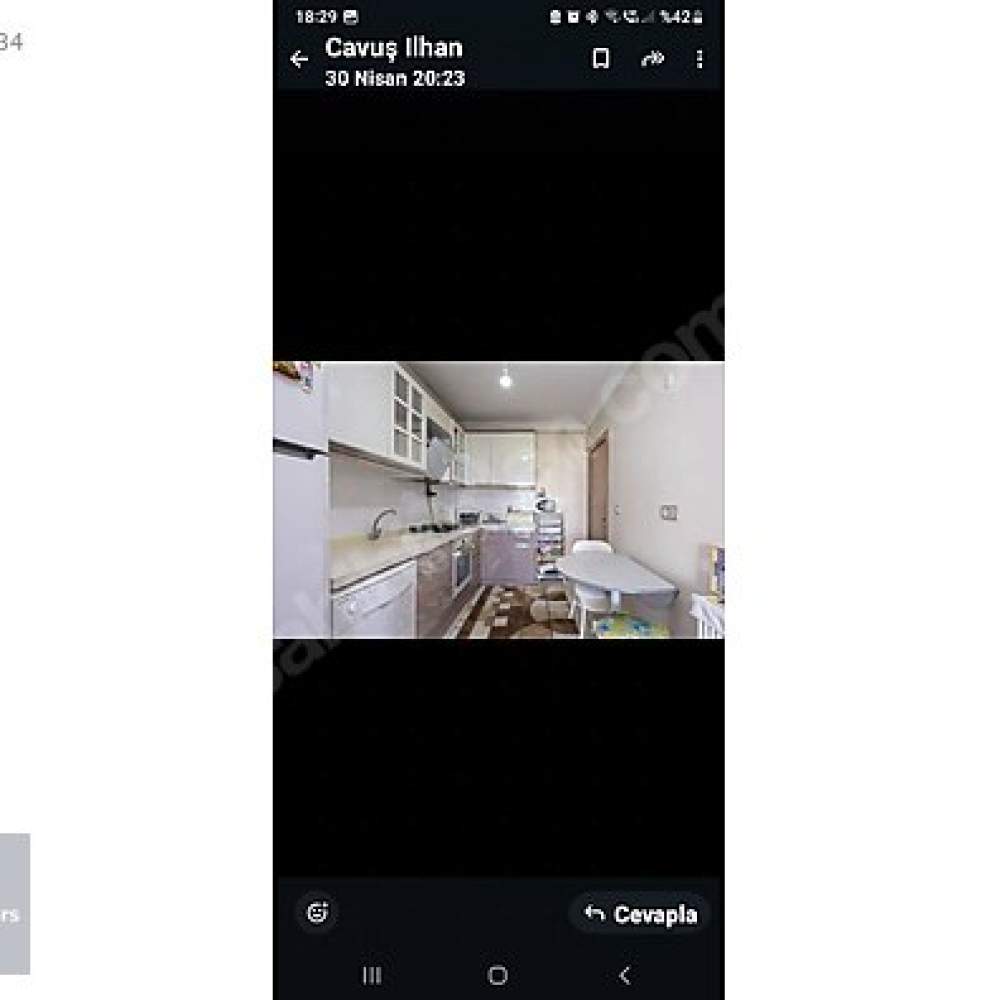Tap the kitchen photo to toggle controls
The image size is (1000, 1000).
pyautogui.click(x=498, y=500)
